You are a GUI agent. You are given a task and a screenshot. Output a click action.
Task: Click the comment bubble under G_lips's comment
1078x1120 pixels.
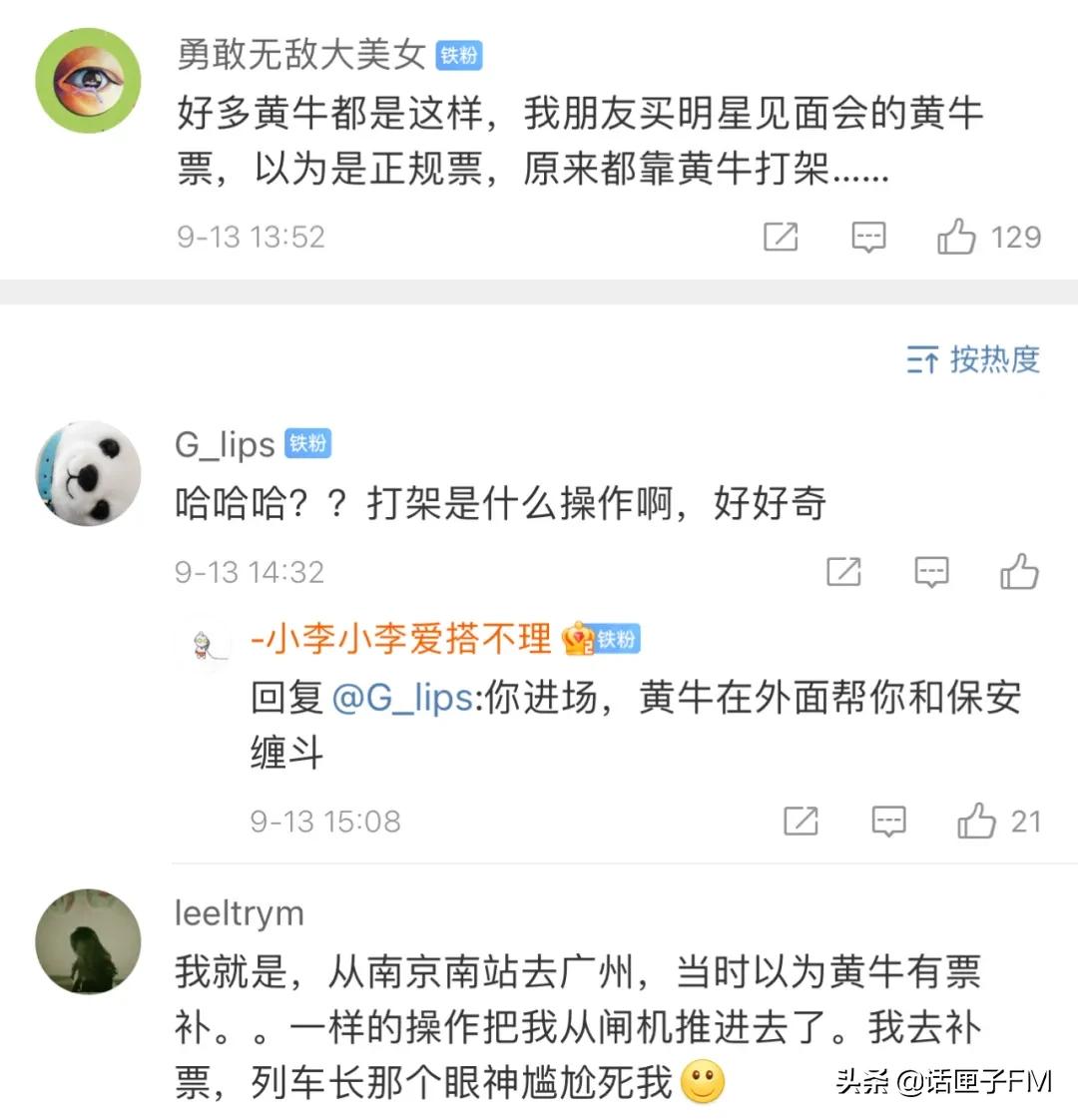pyautogui.click(x=930, y=572)
